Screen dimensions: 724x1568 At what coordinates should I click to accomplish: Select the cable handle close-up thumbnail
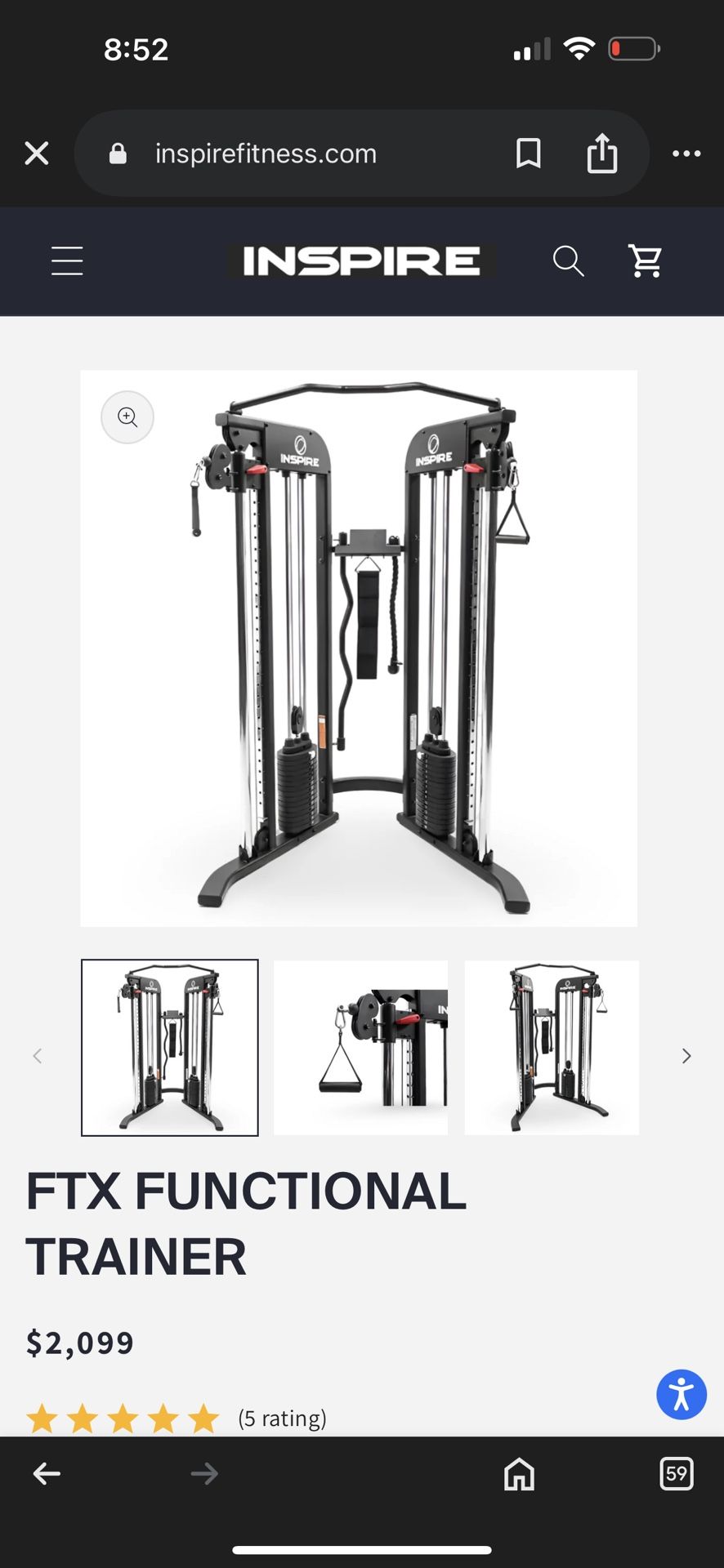click(360, 1048)
